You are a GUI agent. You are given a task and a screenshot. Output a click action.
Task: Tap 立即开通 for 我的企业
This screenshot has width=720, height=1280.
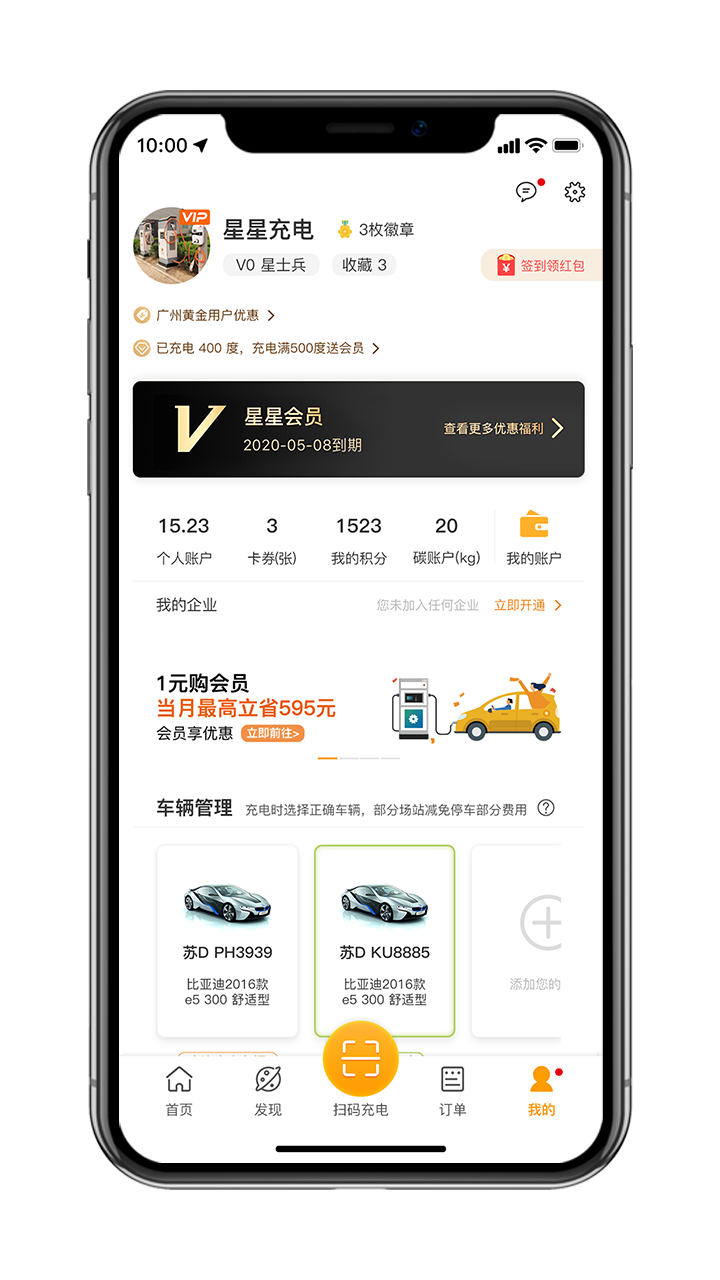(527, 605)
